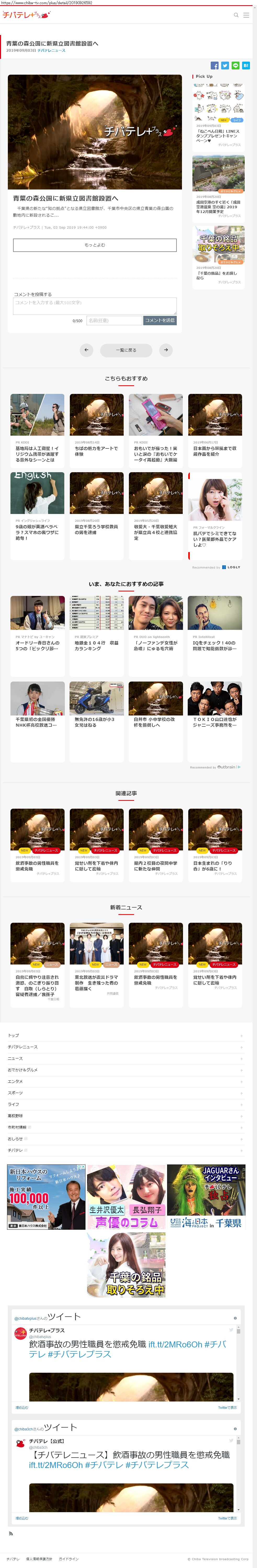Open the hamburger menu
The height and width of the screenshot is (1568, 257).
pos(246,15)
